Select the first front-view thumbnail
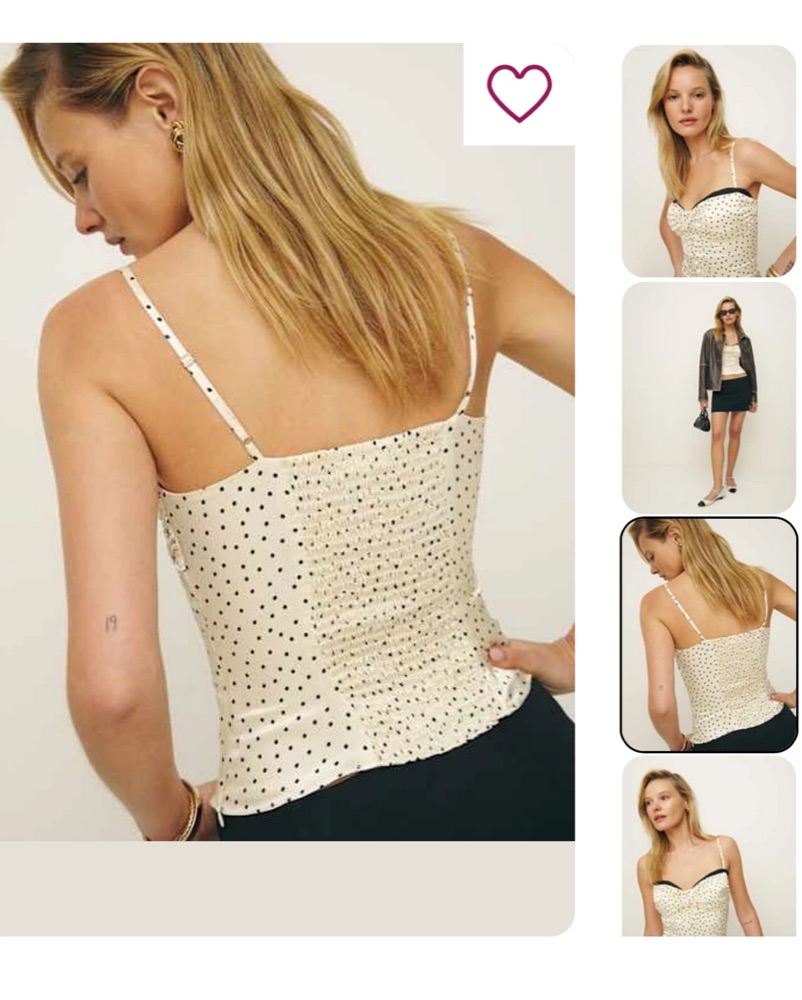 (x=708, y=161)
